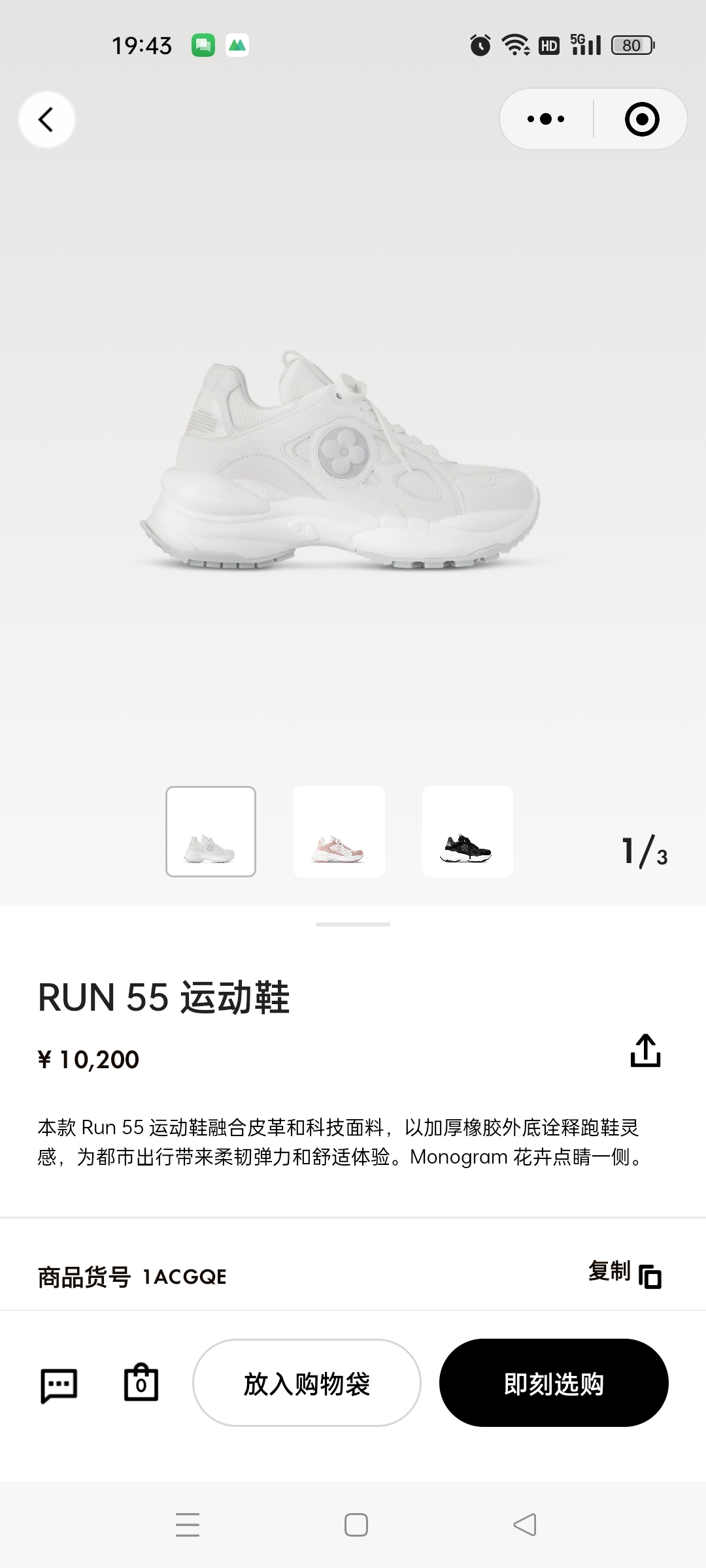This screenshot has width=706, height=1568.
Task: Share the RUN 55 sneaker
Action: click(x=645, y=1051)
